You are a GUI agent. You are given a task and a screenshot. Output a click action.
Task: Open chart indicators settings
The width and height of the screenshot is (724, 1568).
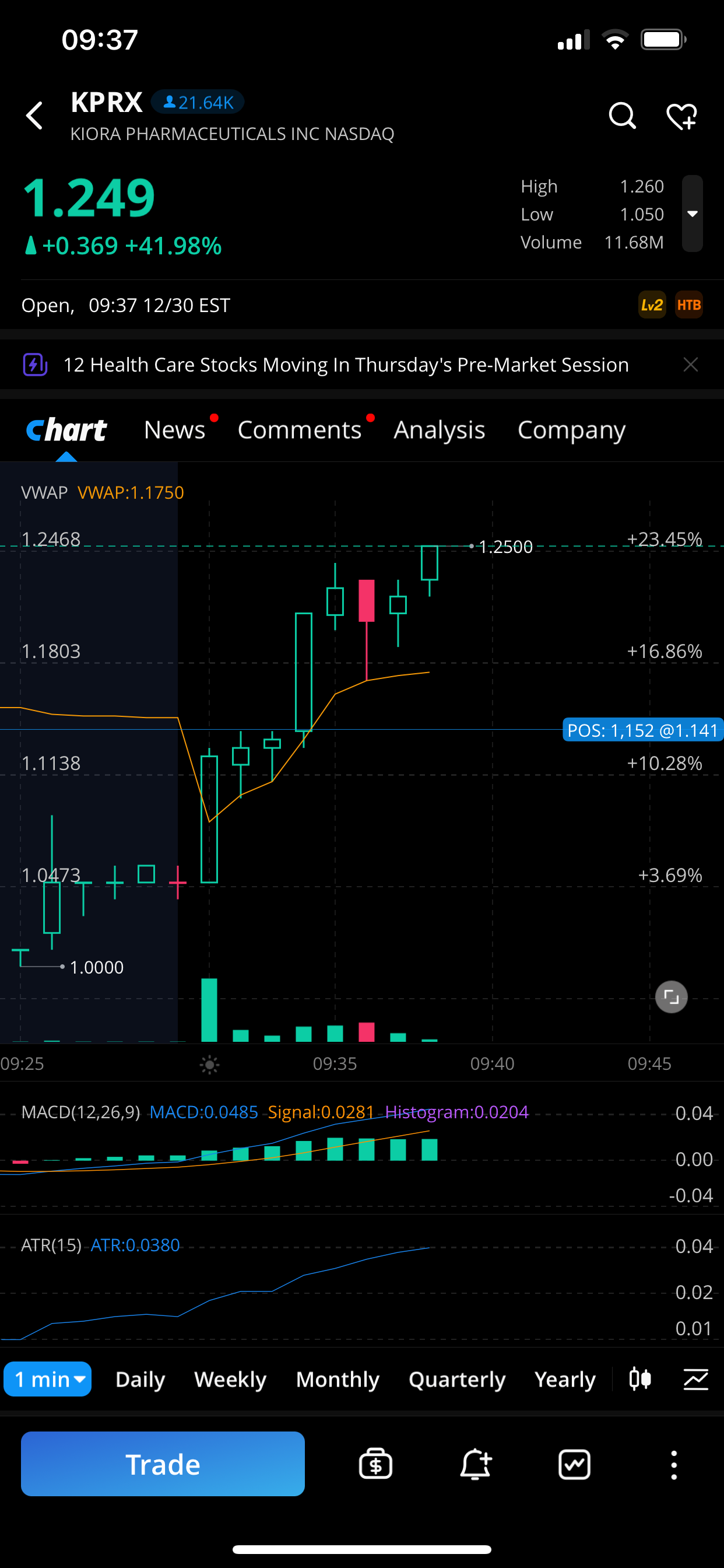[695, 1380]
